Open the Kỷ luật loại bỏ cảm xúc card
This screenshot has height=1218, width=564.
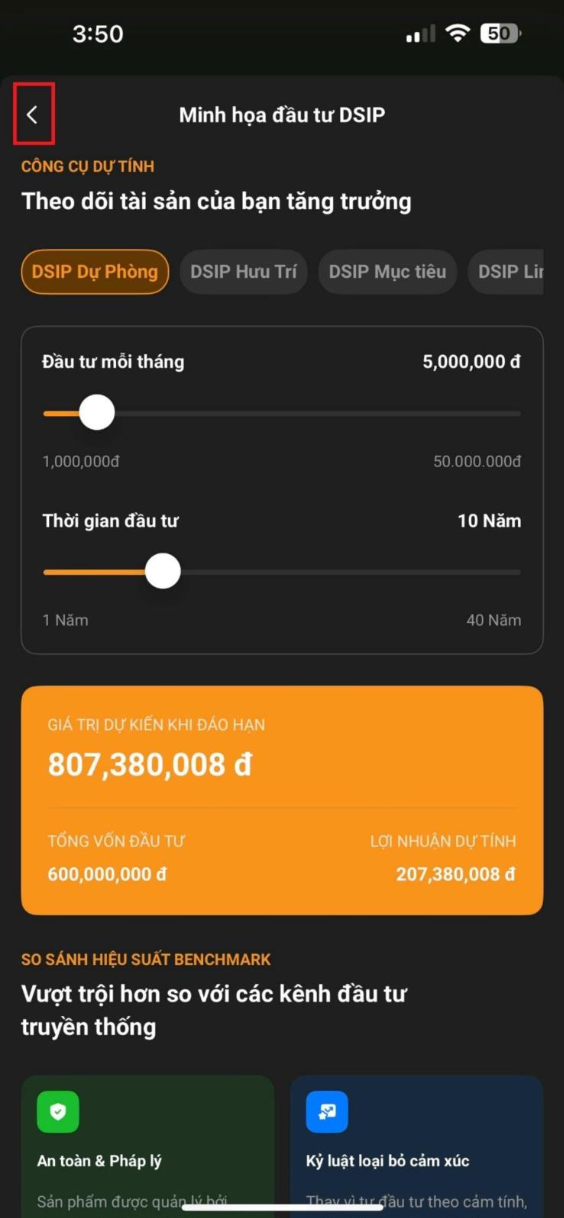(x=417, y=1146)
